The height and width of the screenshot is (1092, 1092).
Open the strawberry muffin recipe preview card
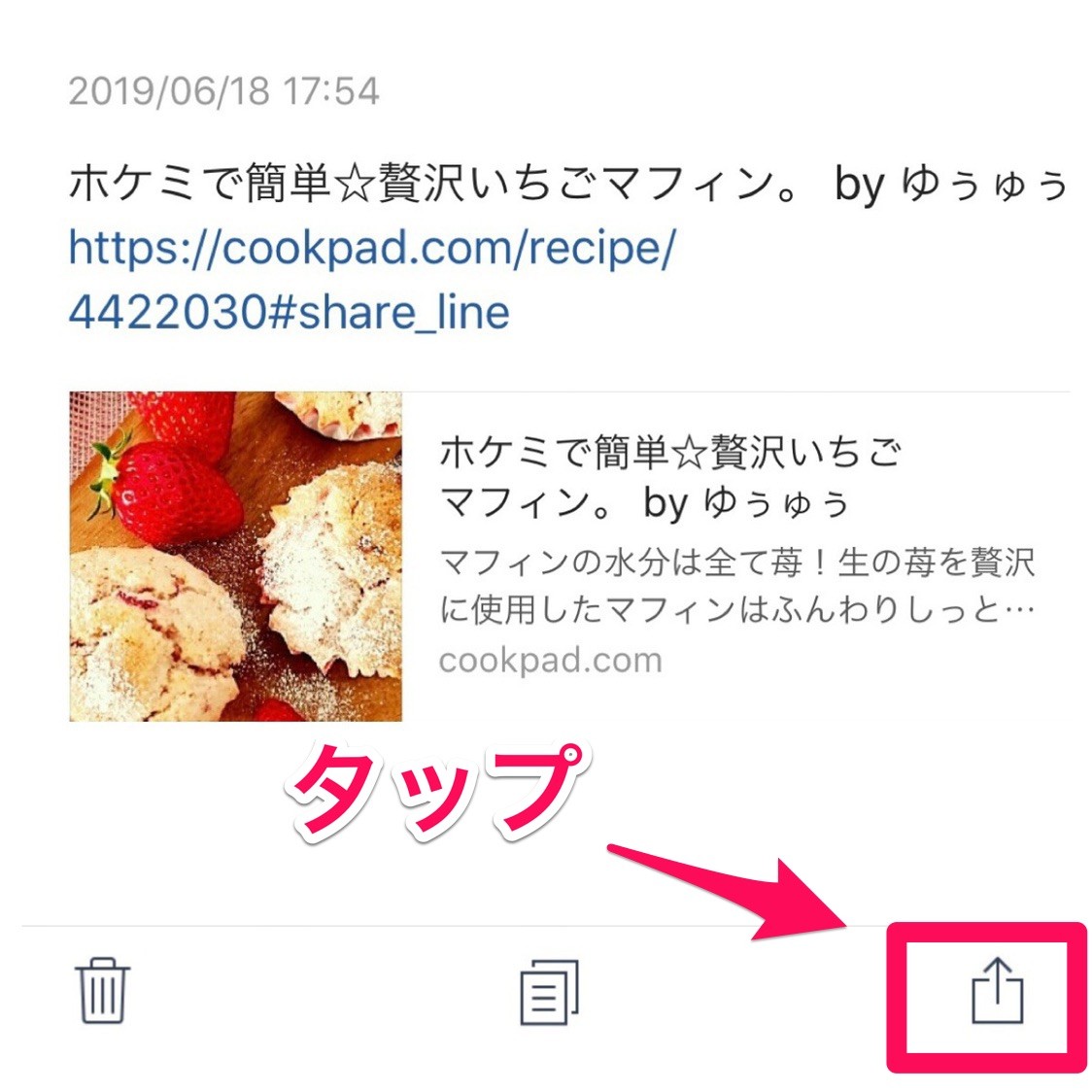569,557
